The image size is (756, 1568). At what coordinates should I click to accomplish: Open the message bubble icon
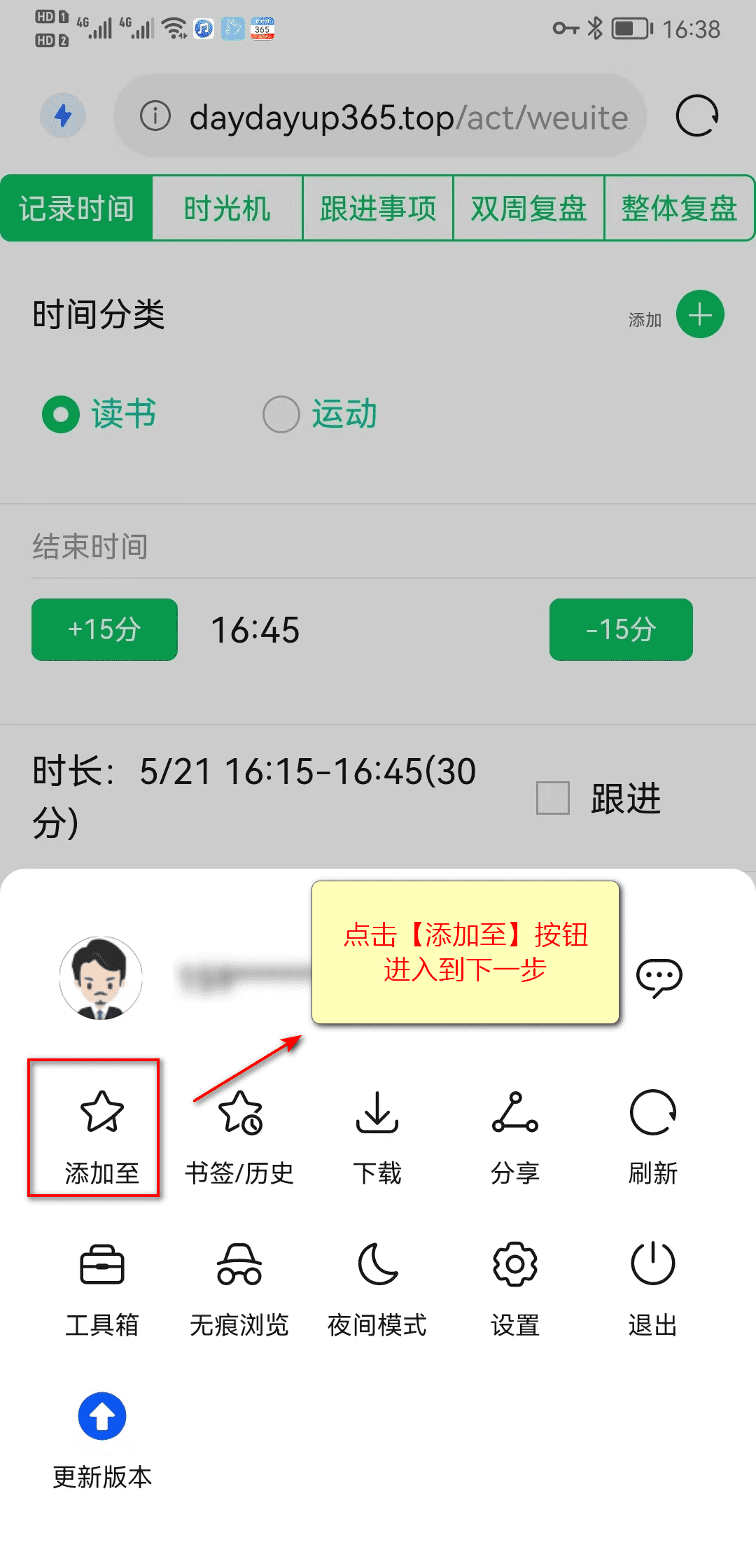coord(659,976)
